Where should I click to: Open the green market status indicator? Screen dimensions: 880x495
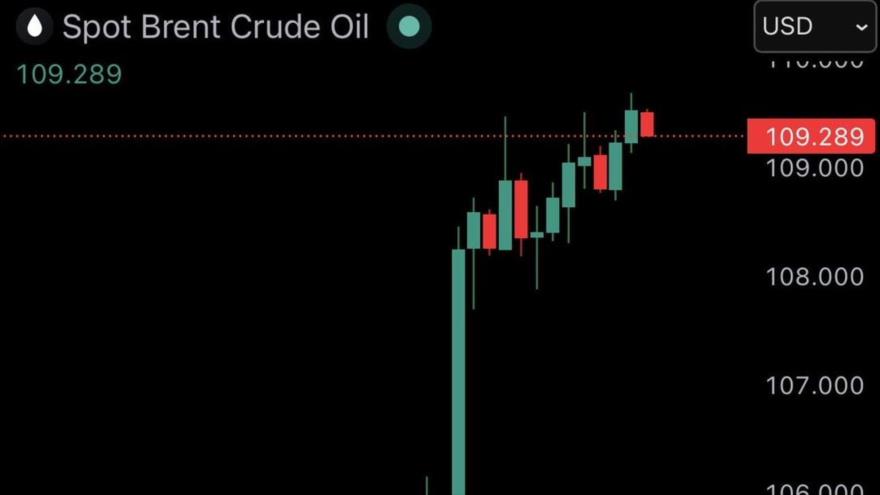pos(409,27)
